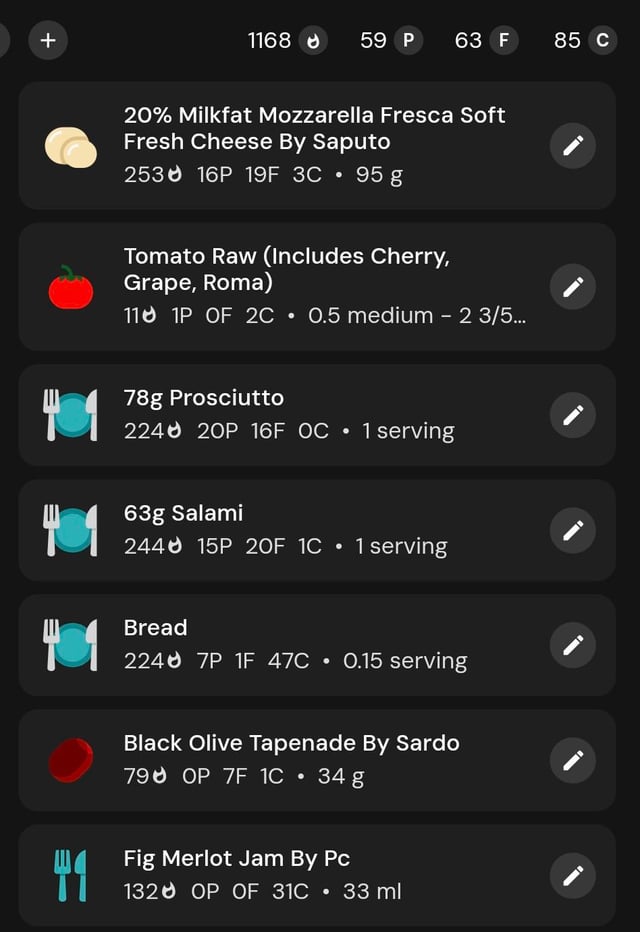Edit the Mozzarella Fresca cheese entry
Viewport: 640px width, 932px height.
click(573, 146)
